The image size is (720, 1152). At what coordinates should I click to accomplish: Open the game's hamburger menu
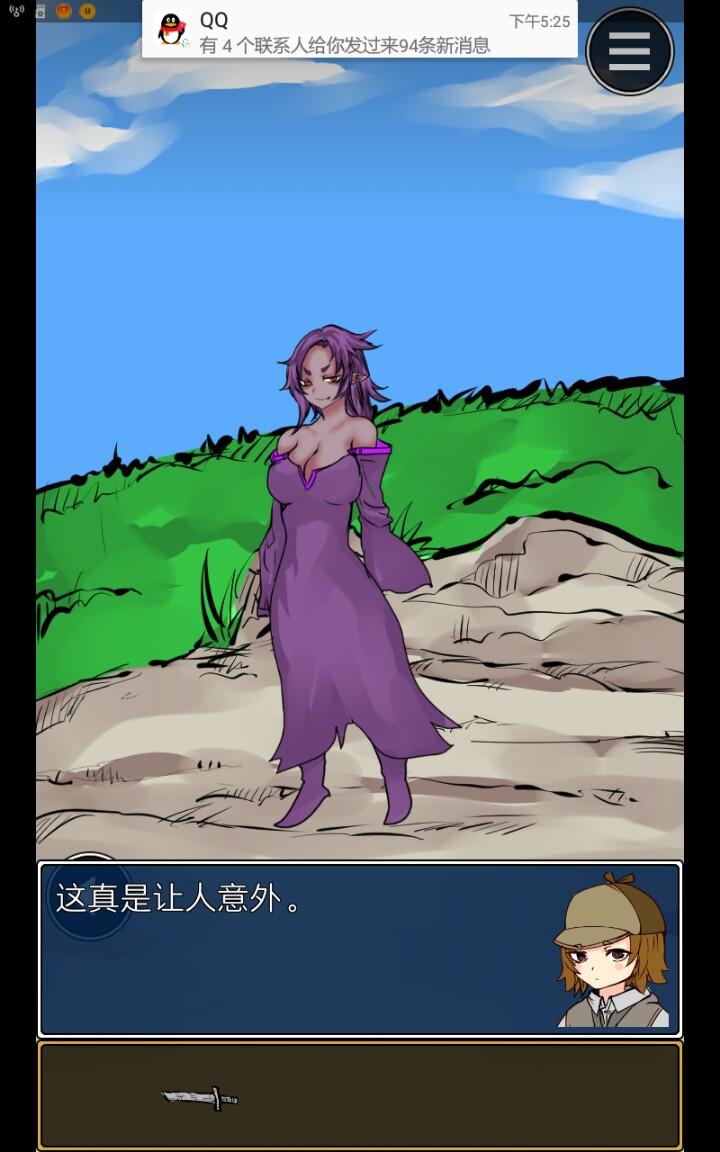(x=629, y=51)
